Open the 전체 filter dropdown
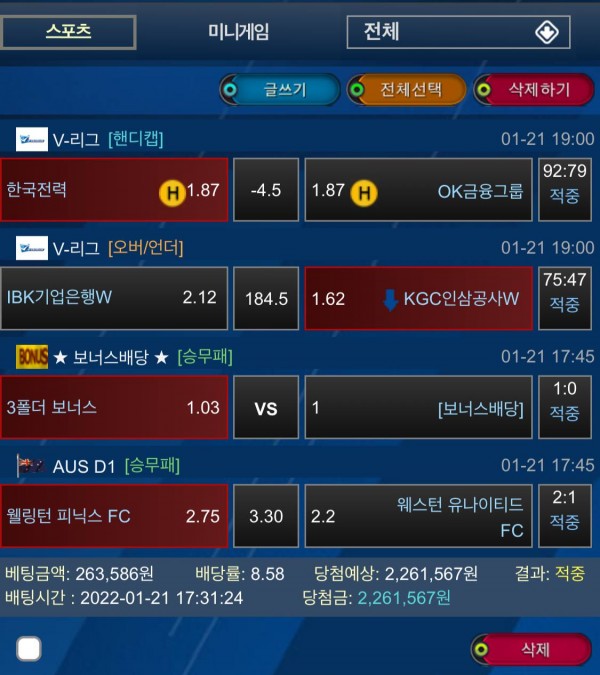The height and width of the screenshot is (675, 600). tap(458, 32)
